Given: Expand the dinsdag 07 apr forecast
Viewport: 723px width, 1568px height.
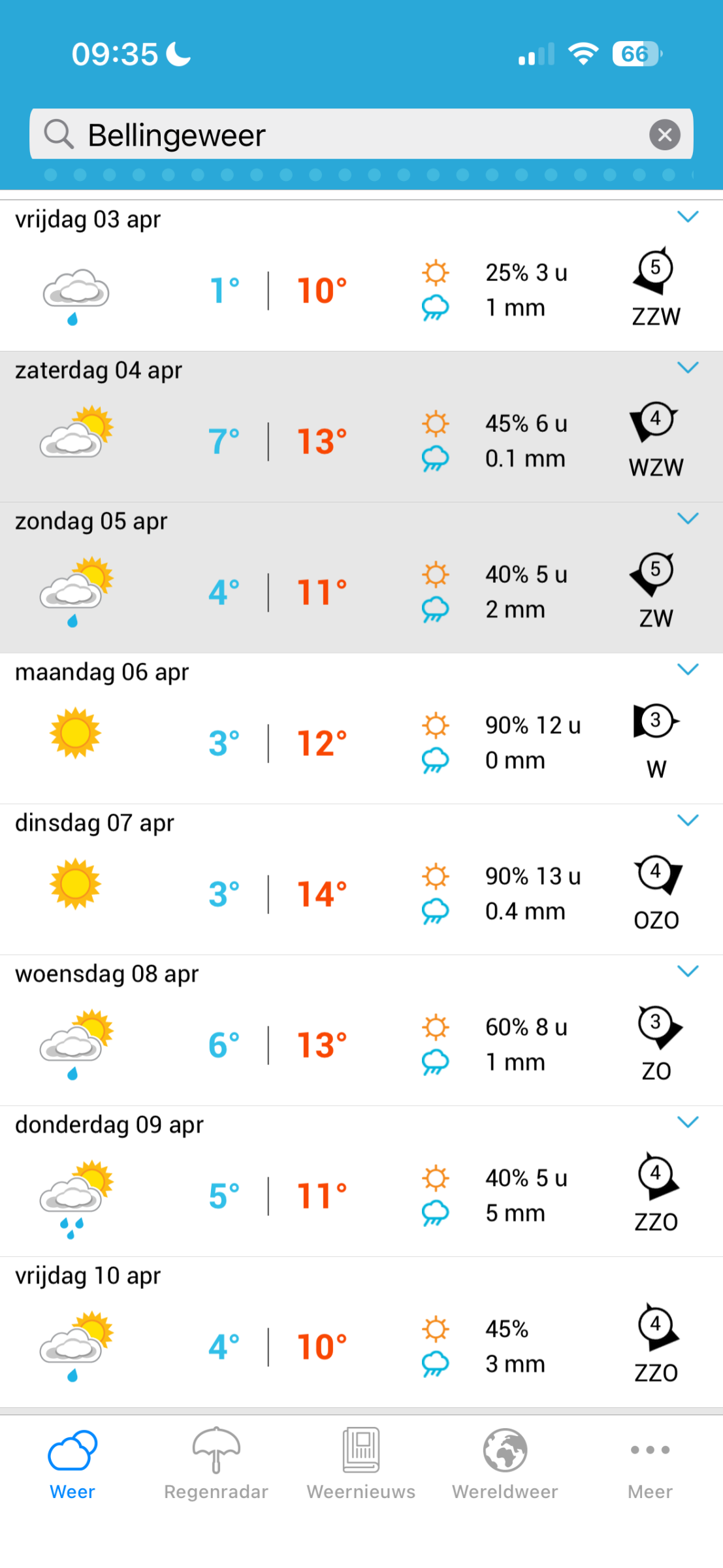Looking at the screenshot, I should tap(688, 821).
